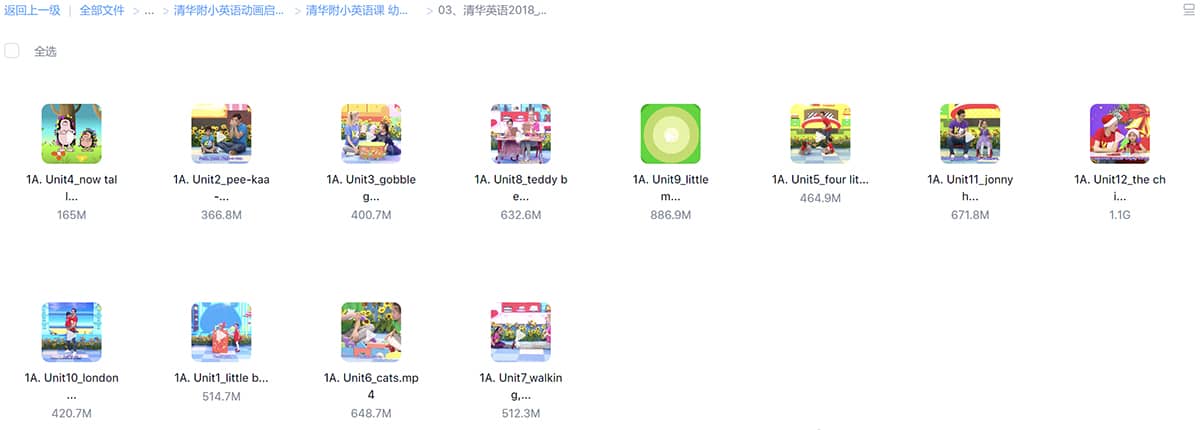
Task: Go back to the previous level (返回上一级)
Action: click(x=31, y=10)
